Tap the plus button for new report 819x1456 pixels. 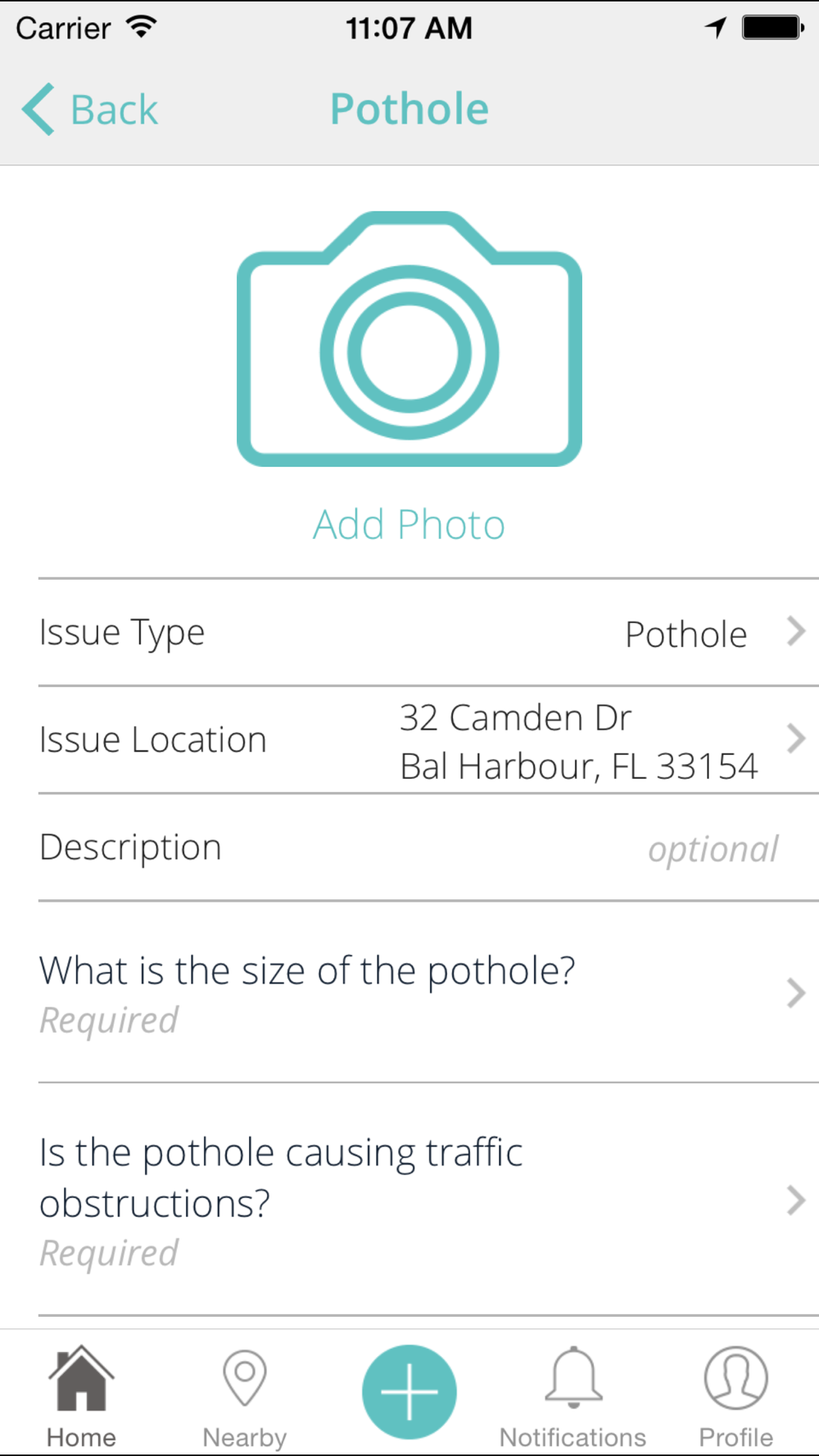[409, 1391]
